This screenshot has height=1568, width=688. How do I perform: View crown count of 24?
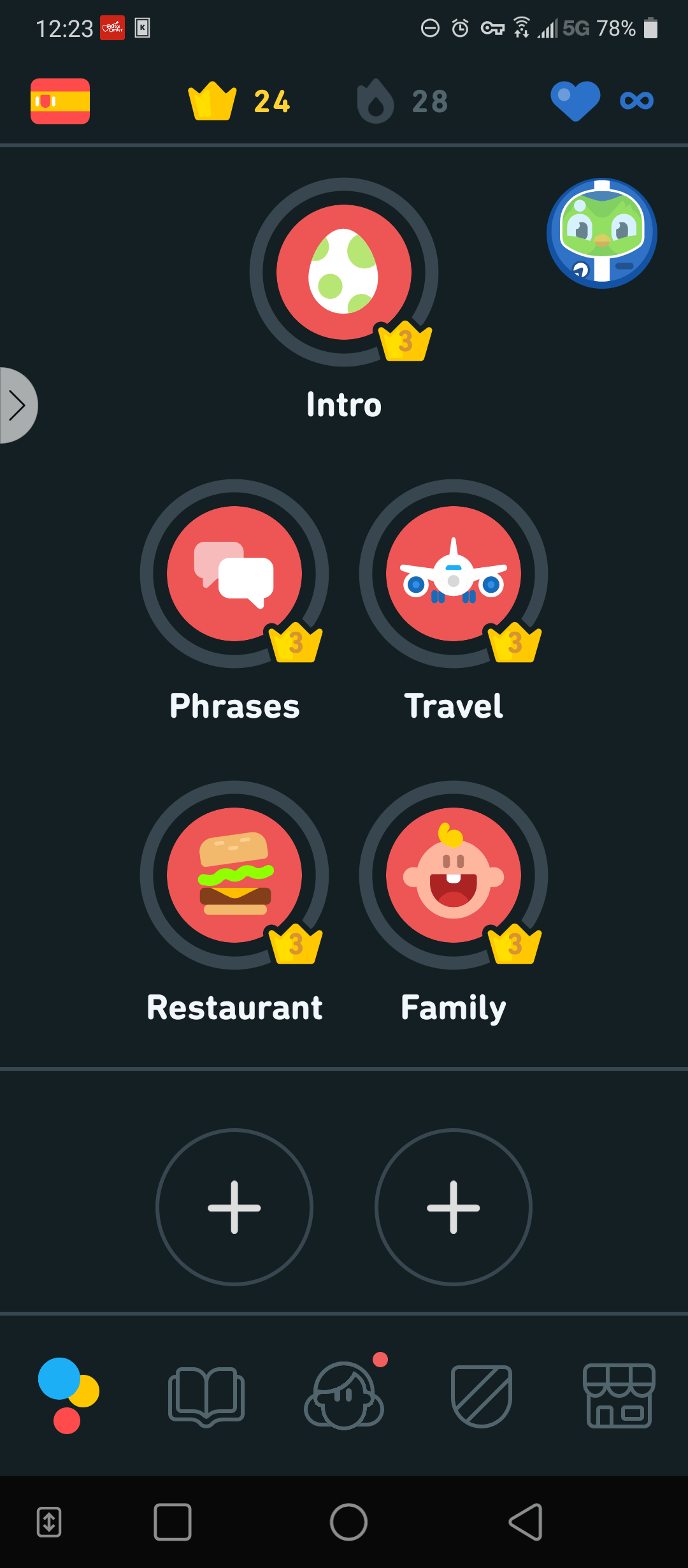click(x=240, y=101)
